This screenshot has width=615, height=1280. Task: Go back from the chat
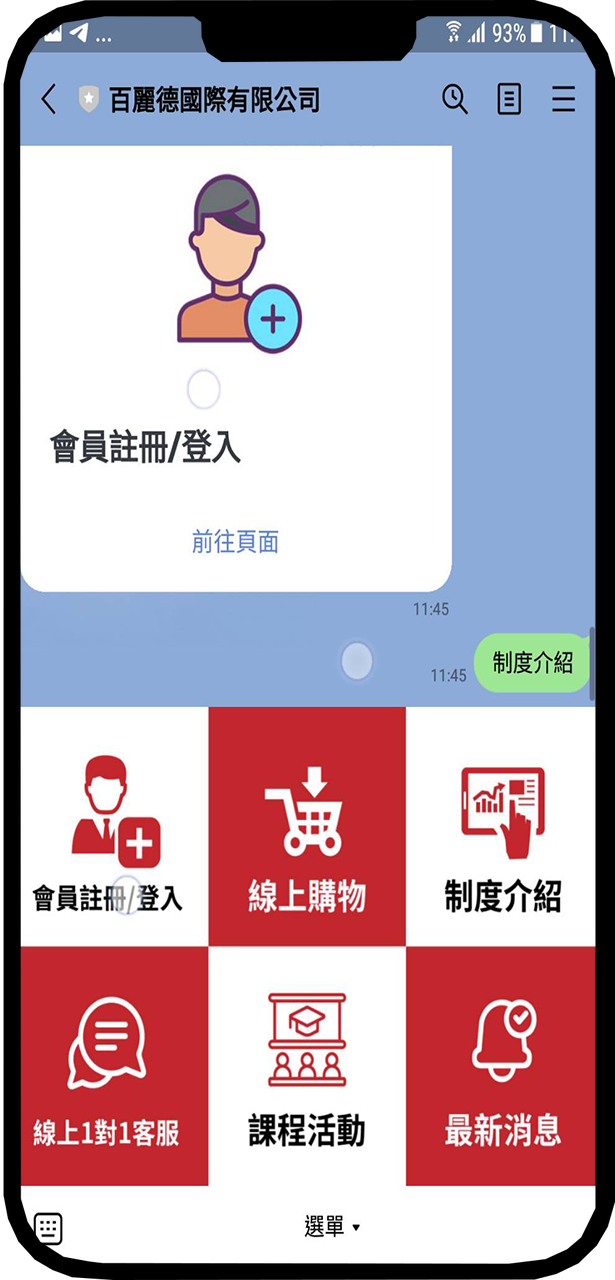tap(49, 99)
